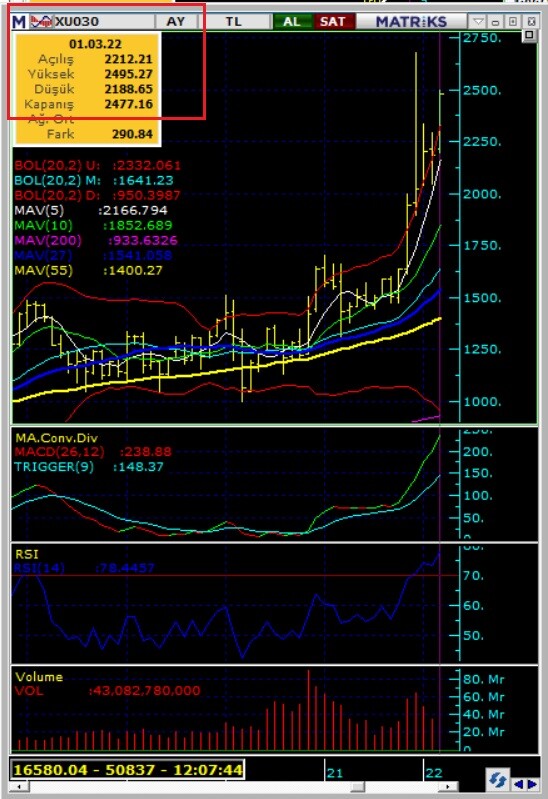The image size is (548, 799).
Task: Minimize the chart window
Action: coord(495,21)
